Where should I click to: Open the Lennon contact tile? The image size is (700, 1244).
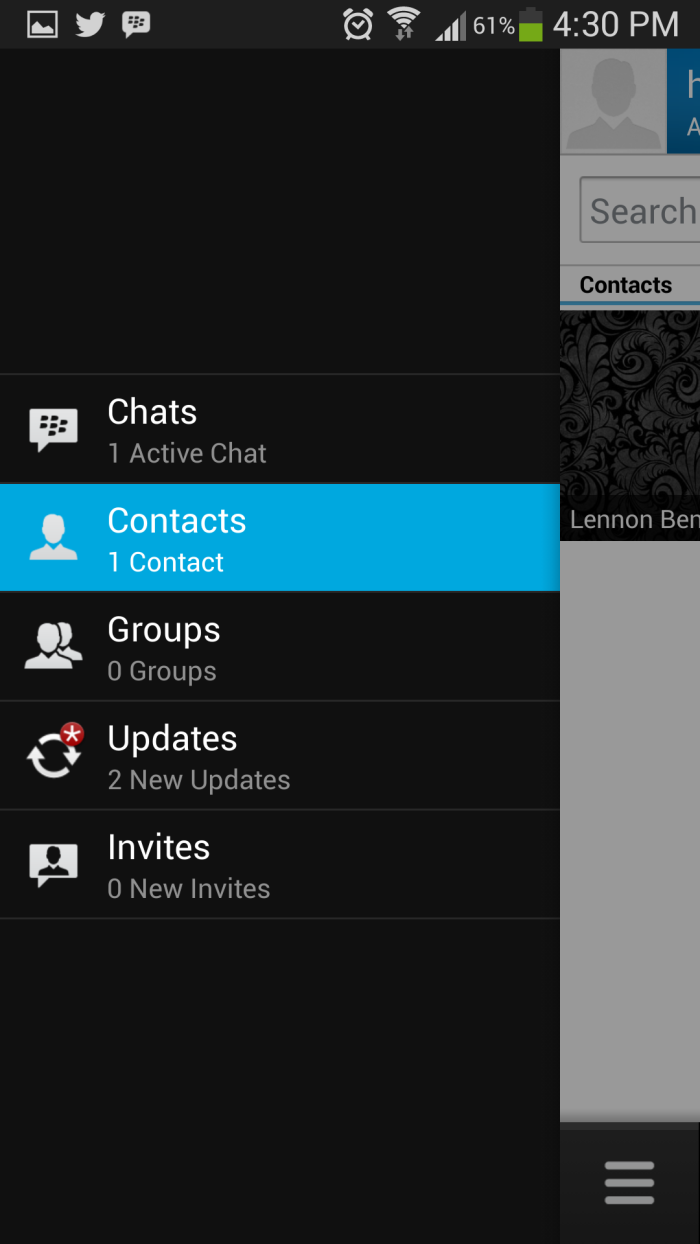click(630, 424)
